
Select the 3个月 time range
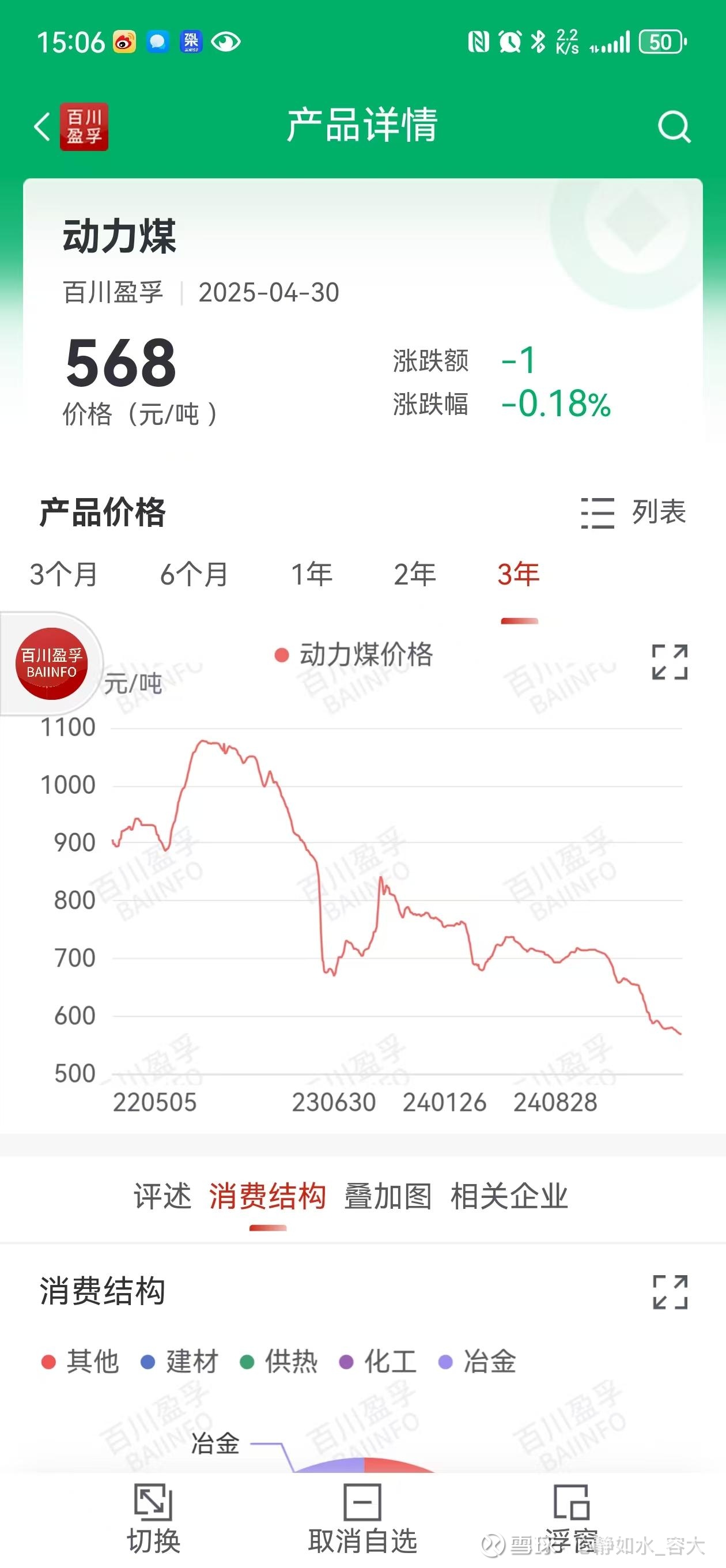(x=63, y=574)
